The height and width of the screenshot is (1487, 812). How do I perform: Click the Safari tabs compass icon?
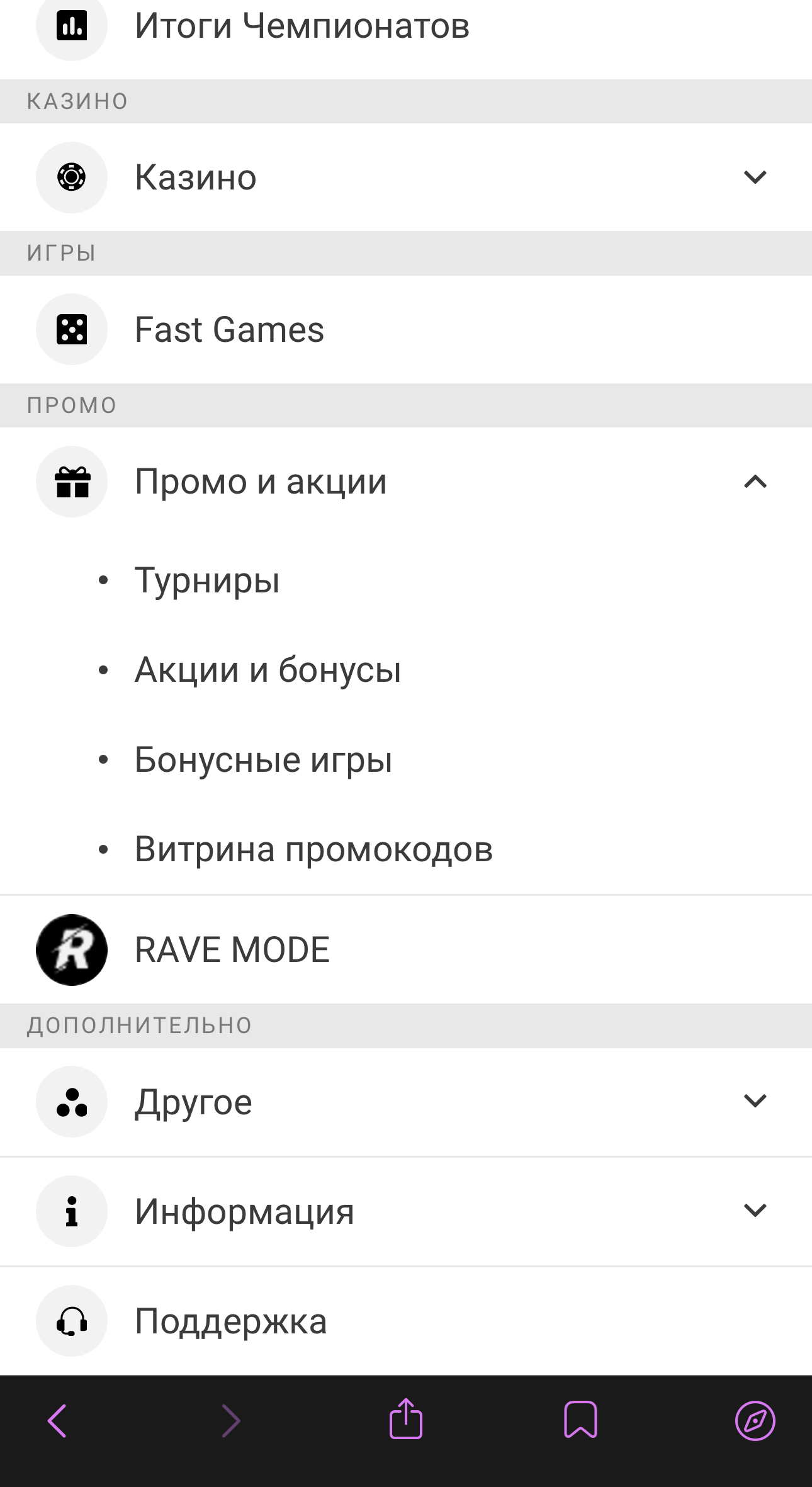(755, 1420)
